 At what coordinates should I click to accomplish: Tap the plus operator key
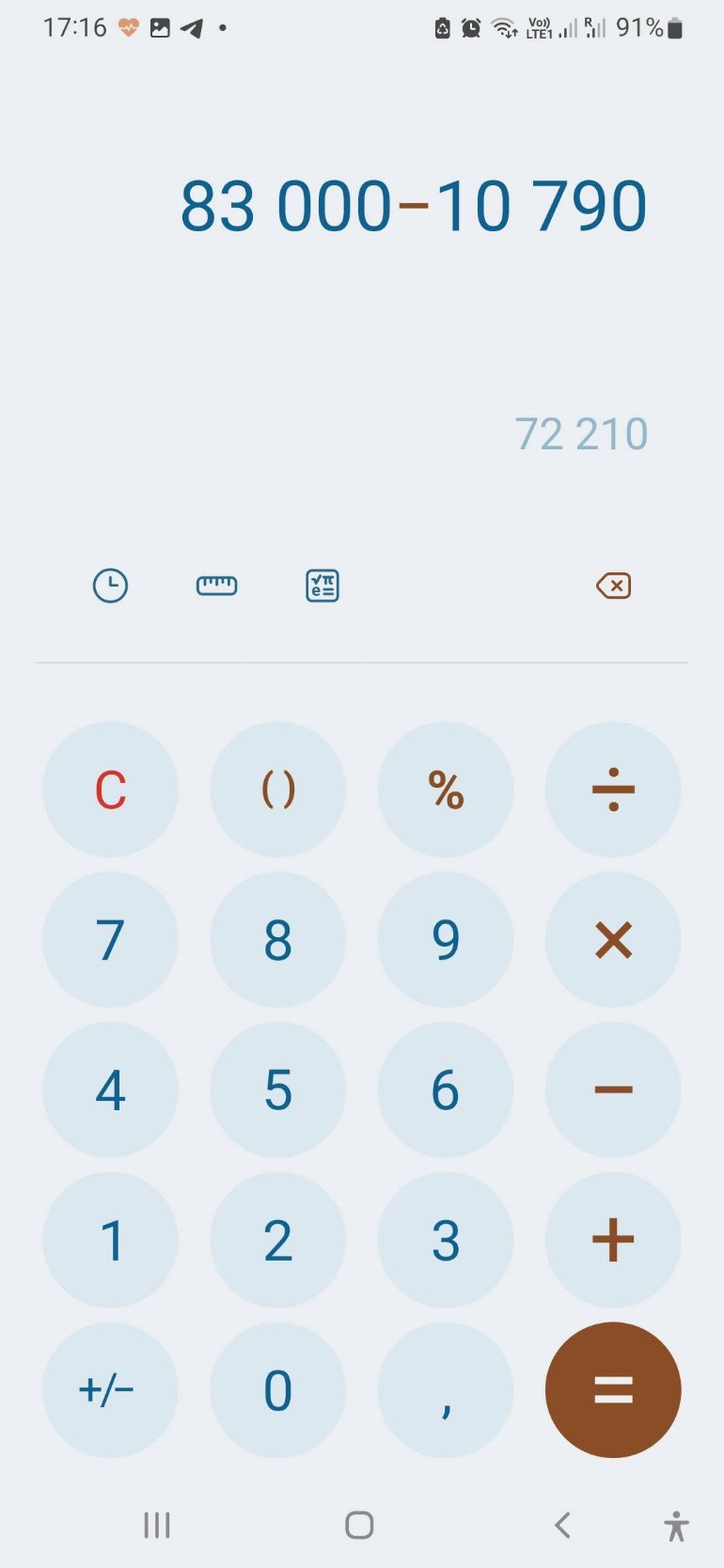pos(613,1240)
